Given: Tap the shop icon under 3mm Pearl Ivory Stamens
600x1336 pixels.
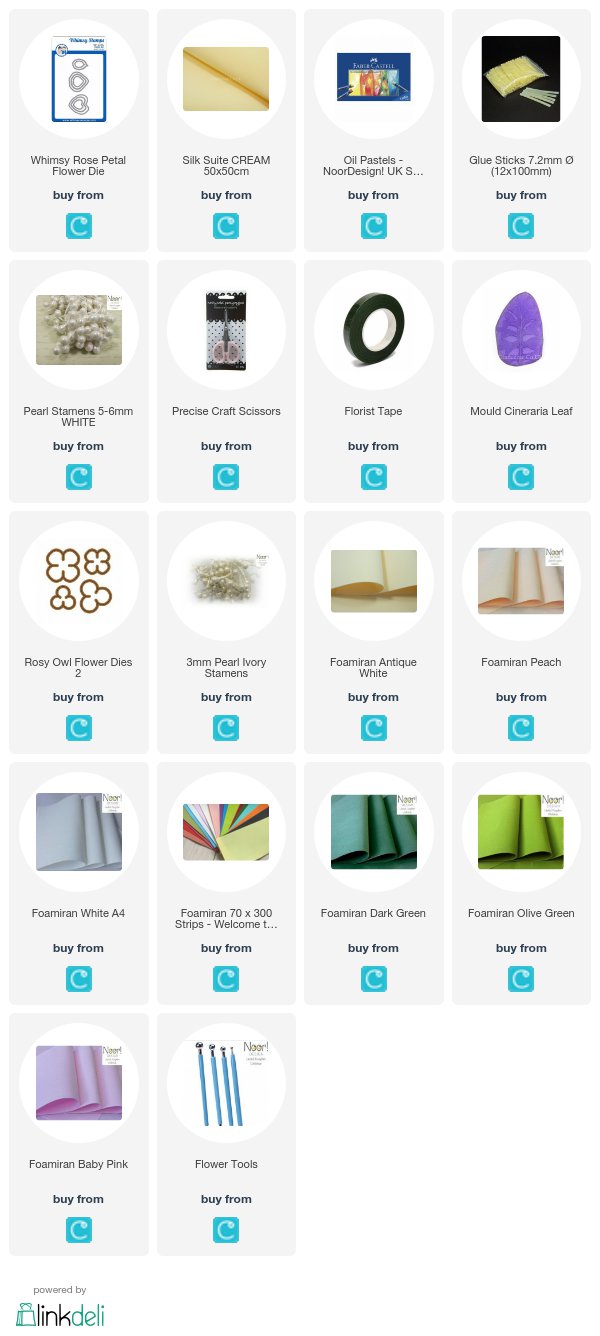Looking at the screenshot, I should [226, 728].
